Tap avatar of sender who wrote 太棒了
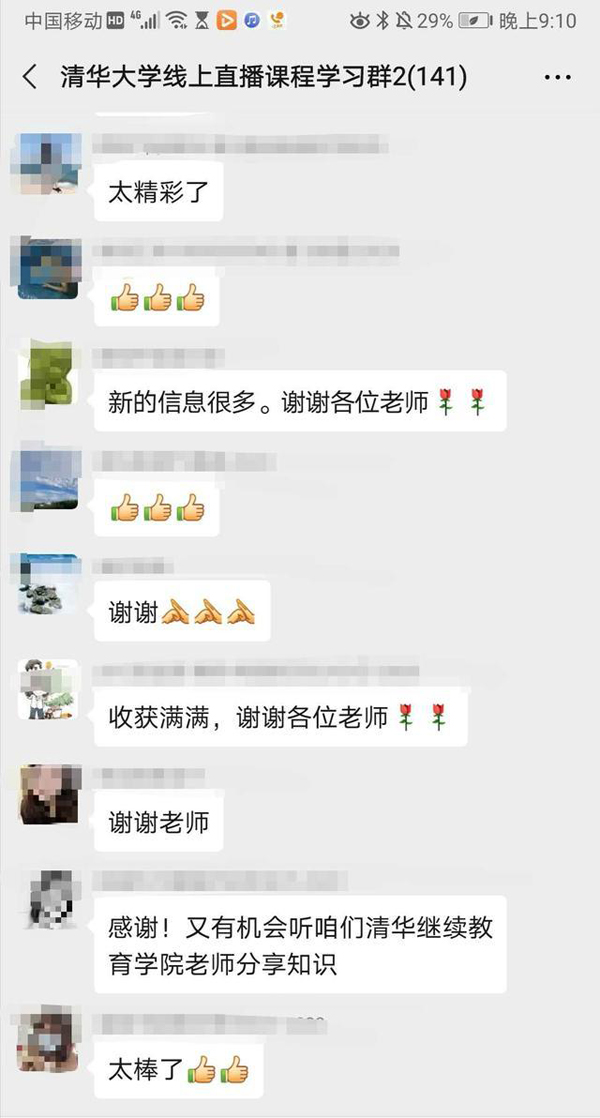The image size is (600, 1118). [50, 1042]
